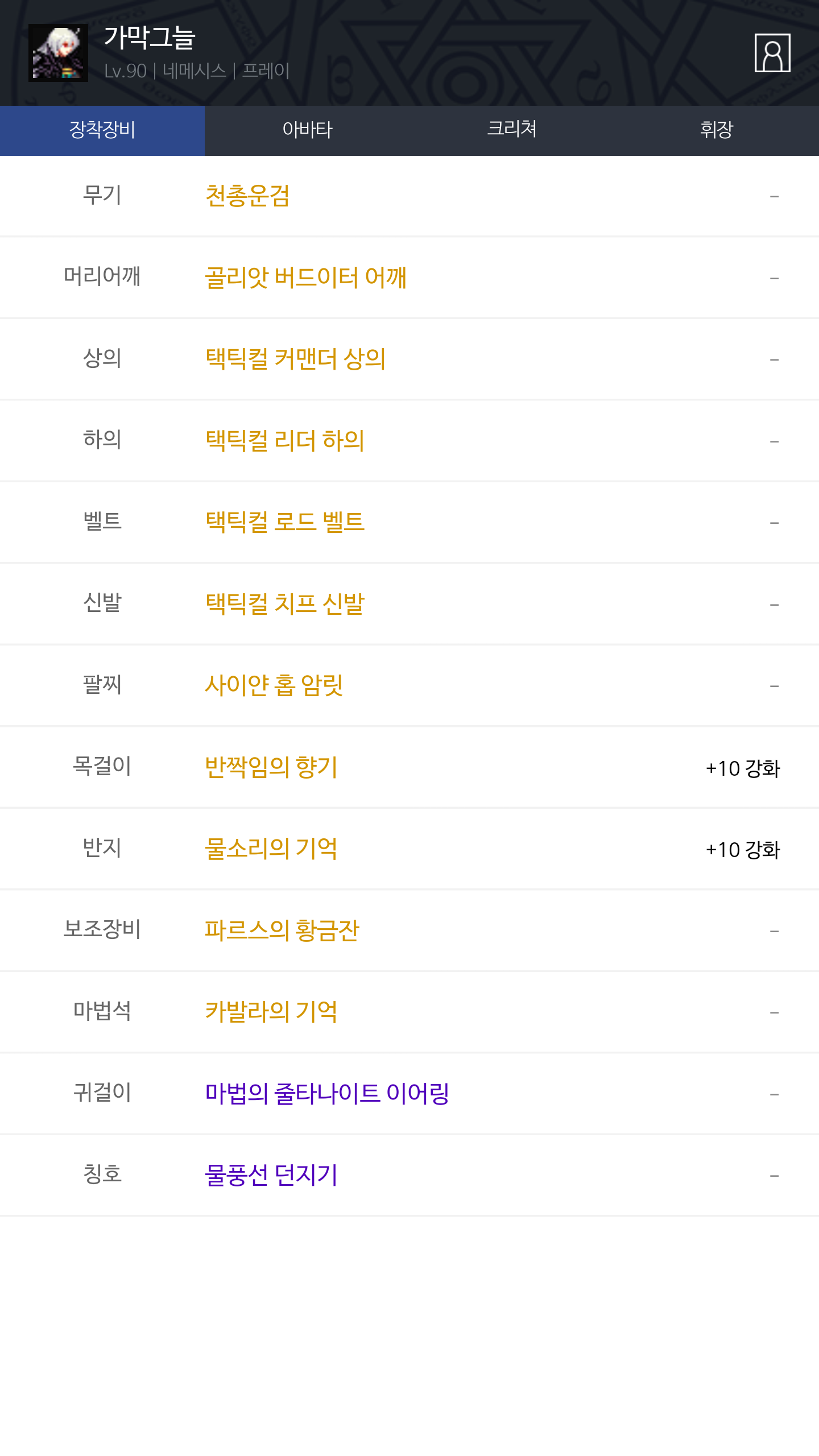View 파르스의 황금잔 sub equipment

point(282,930)
